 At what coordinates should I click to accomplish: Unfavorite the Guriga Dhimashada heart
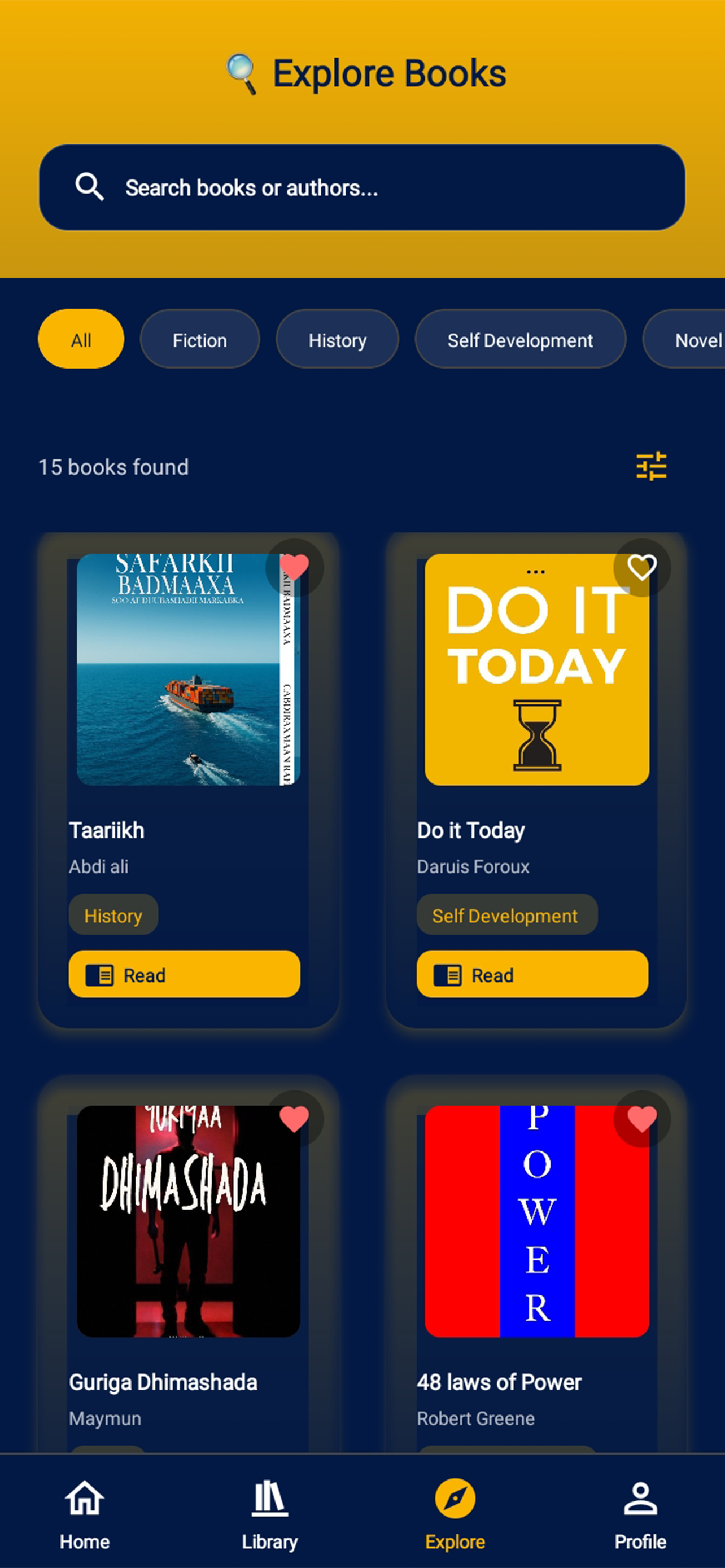[294, 1119]
